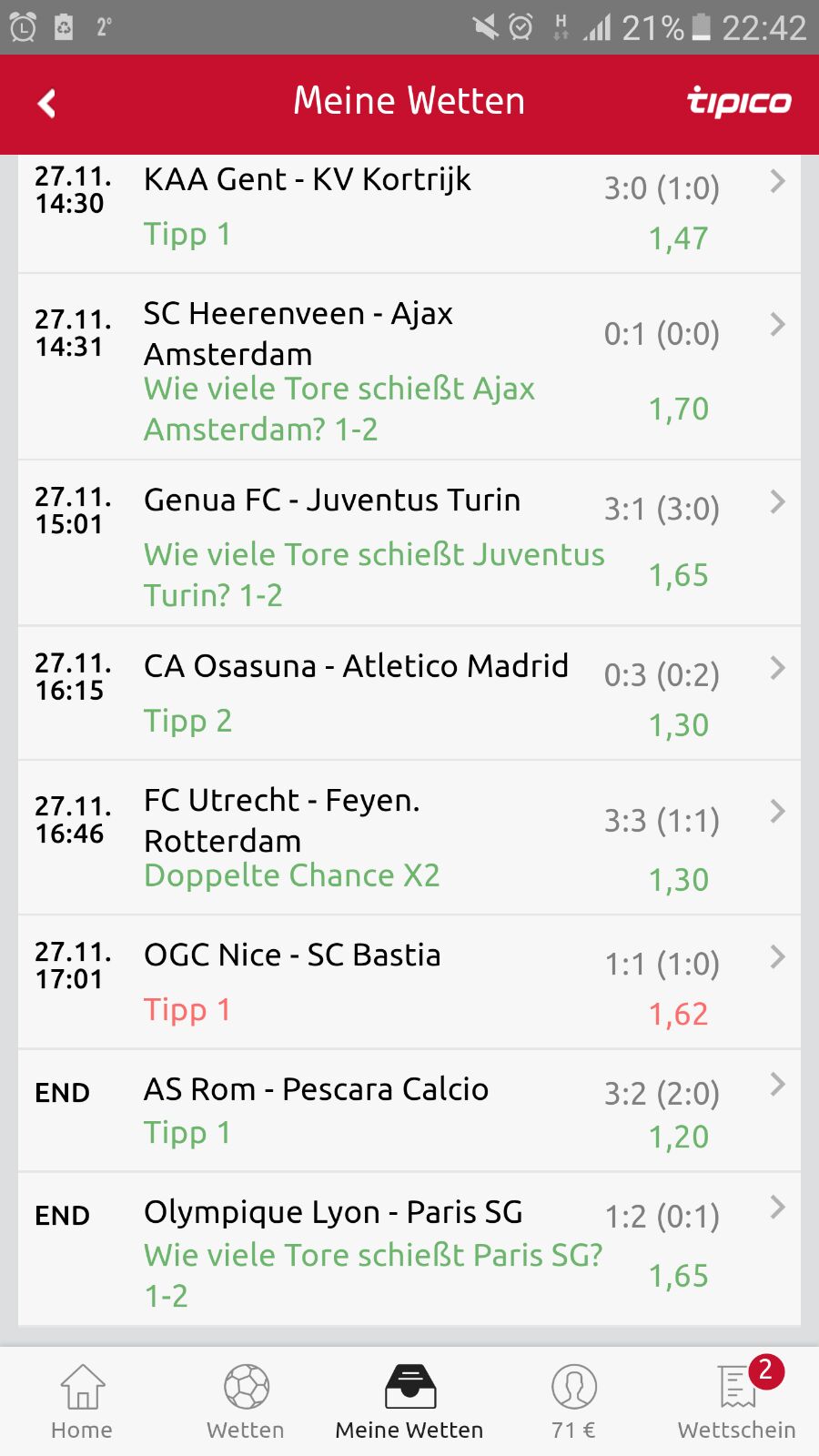
Task: View the lost OGC Nice - SC Bastia bet
Action: coord(409,982)
